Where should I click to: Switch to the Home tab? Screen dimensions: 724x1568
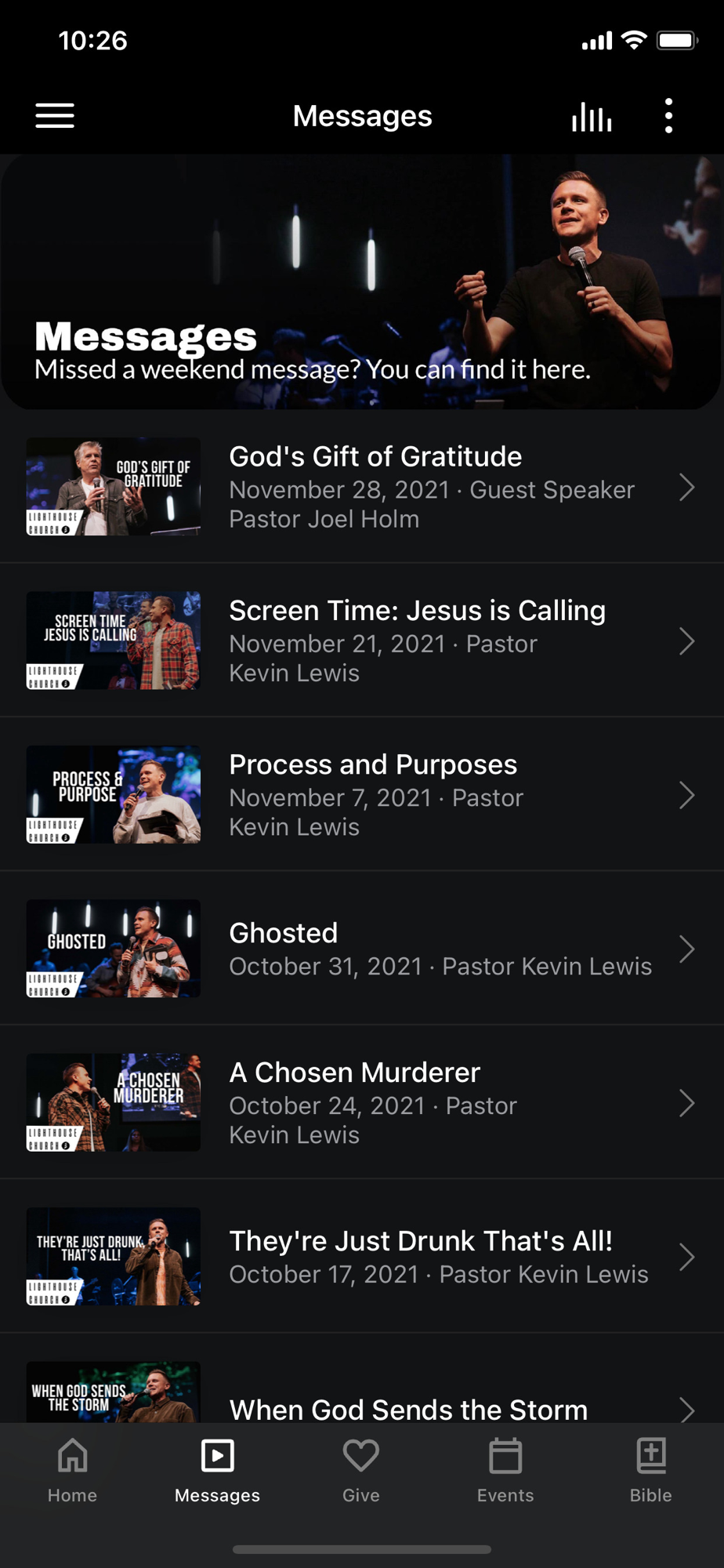pyautogui.click(x=72, y=1471)
